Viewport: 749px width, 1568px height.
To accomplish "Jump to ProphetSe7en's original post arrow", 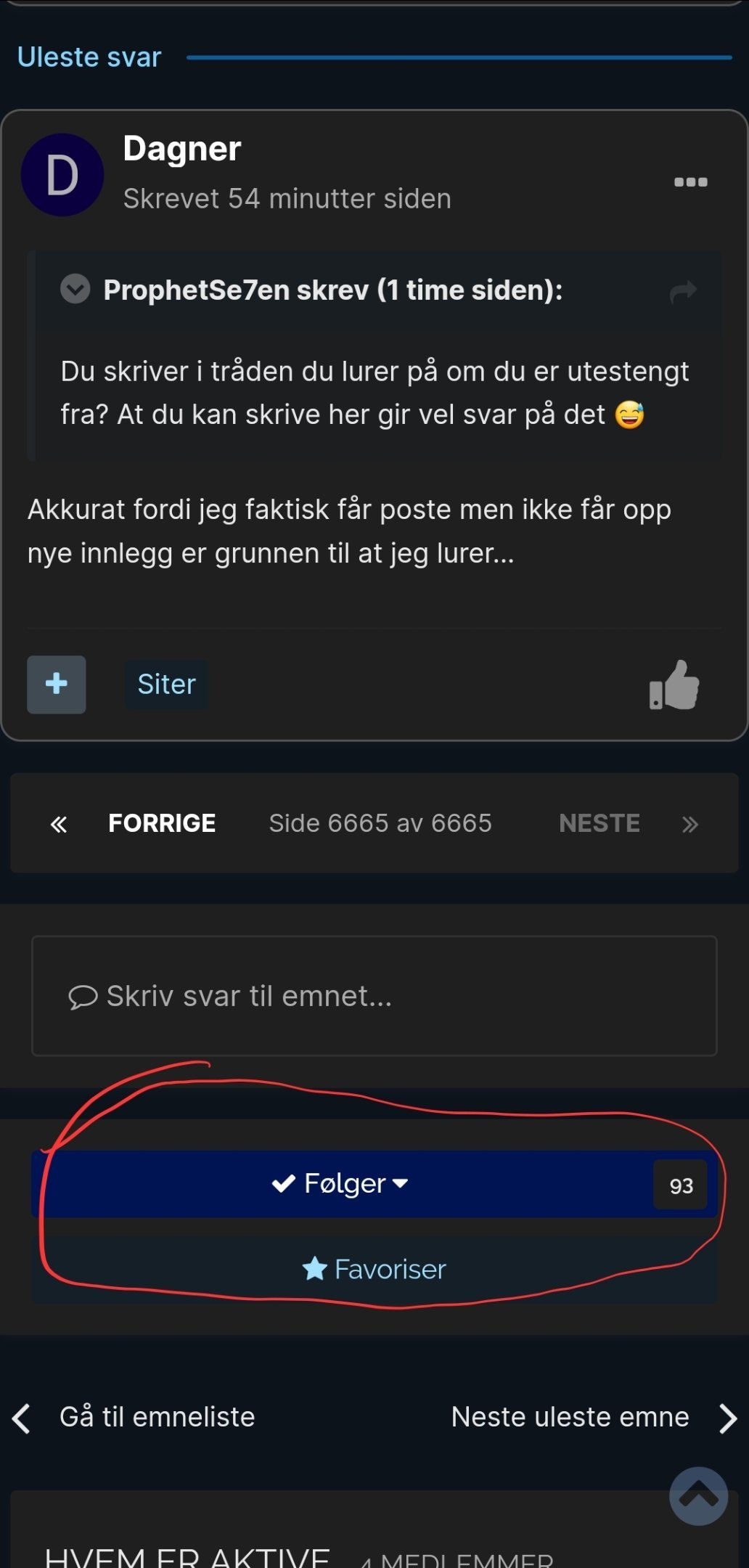I will click(x=683, y=292).
